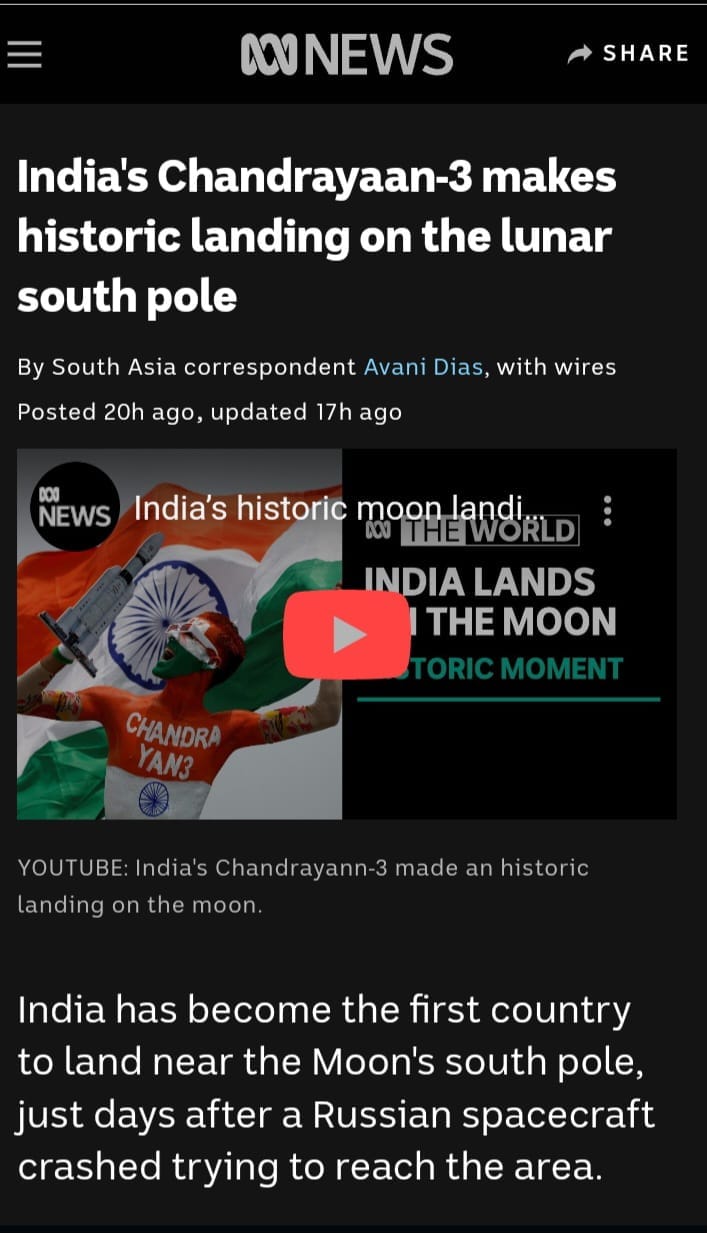Go to ABC News homepage
The height and width of the screenshot is (1233, 707).
pos(346,54)
